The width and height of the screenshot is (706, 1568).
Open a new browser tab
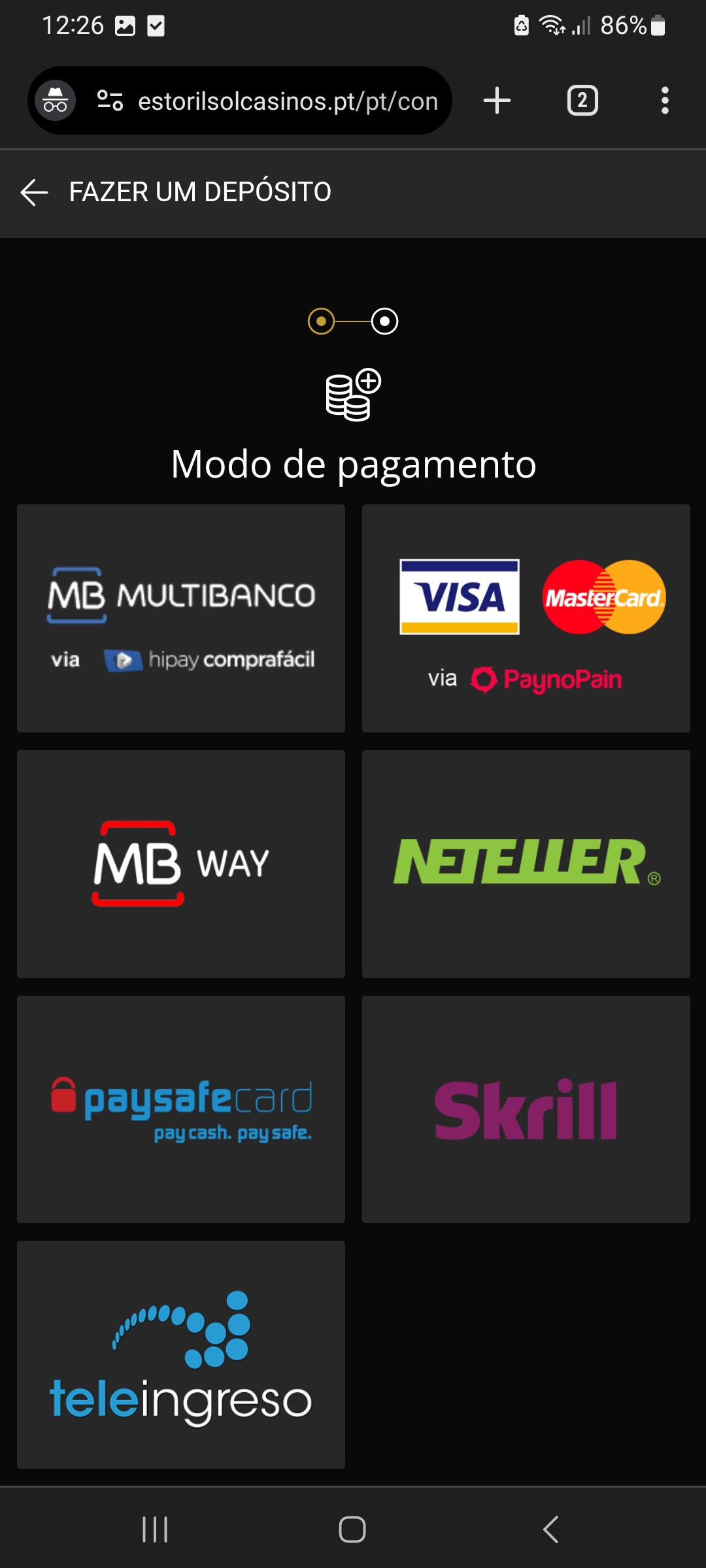497,101
